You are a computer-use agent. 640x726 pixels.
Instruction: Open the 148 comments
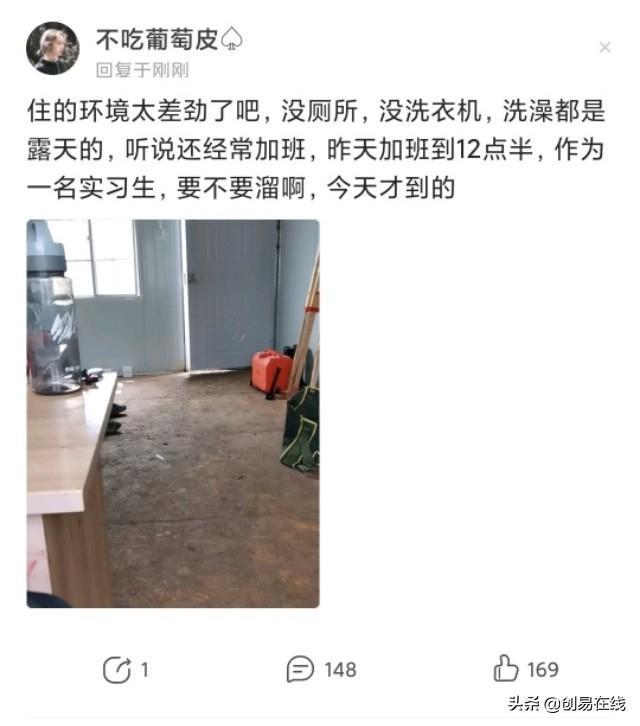(301, 669)
